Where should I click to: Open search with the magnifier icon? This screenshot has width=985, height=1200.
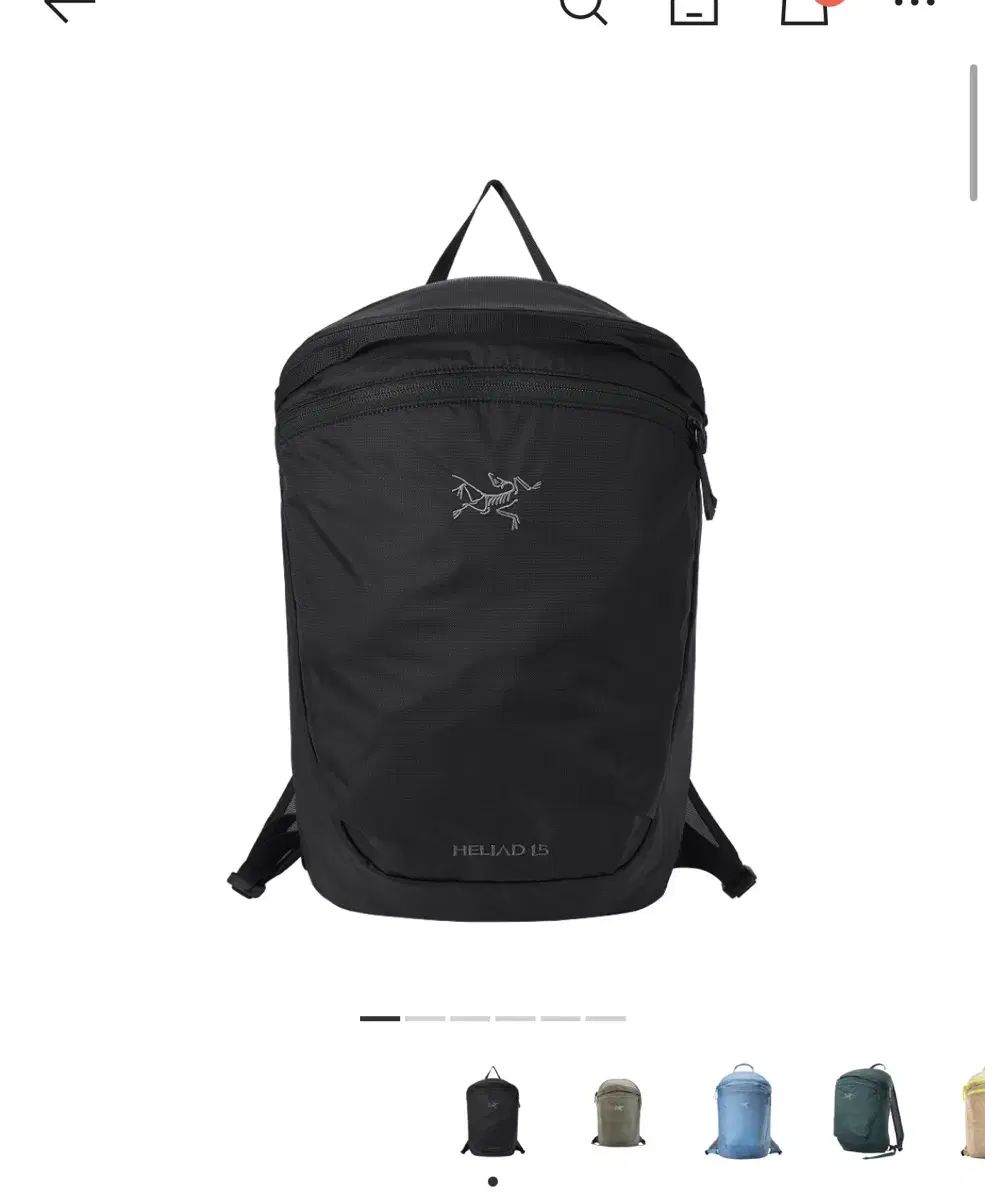pyautogui.click(x=582, y=8)
